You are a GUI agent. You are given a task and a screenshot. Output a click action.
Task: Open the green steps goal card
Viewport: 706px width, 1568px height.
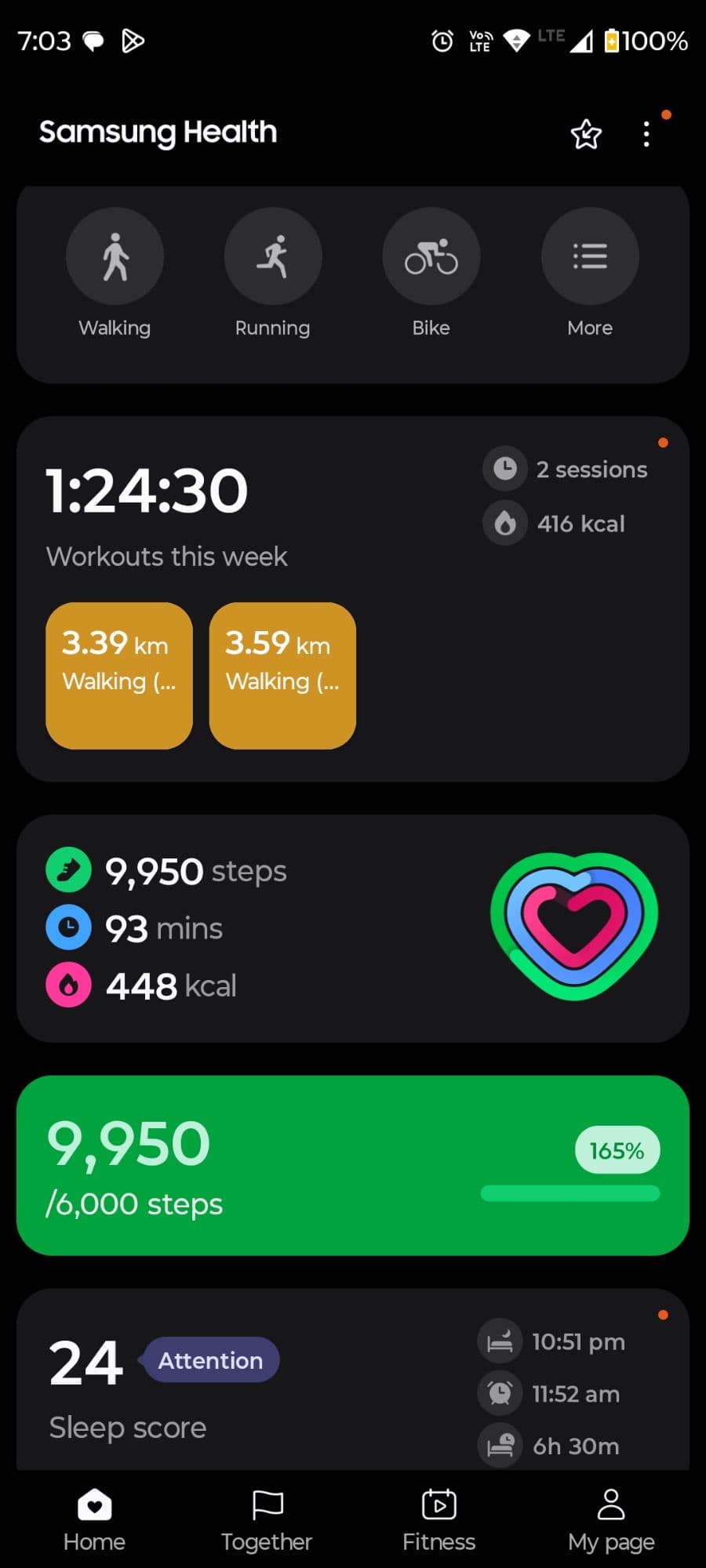click(x=353, y=1165)
